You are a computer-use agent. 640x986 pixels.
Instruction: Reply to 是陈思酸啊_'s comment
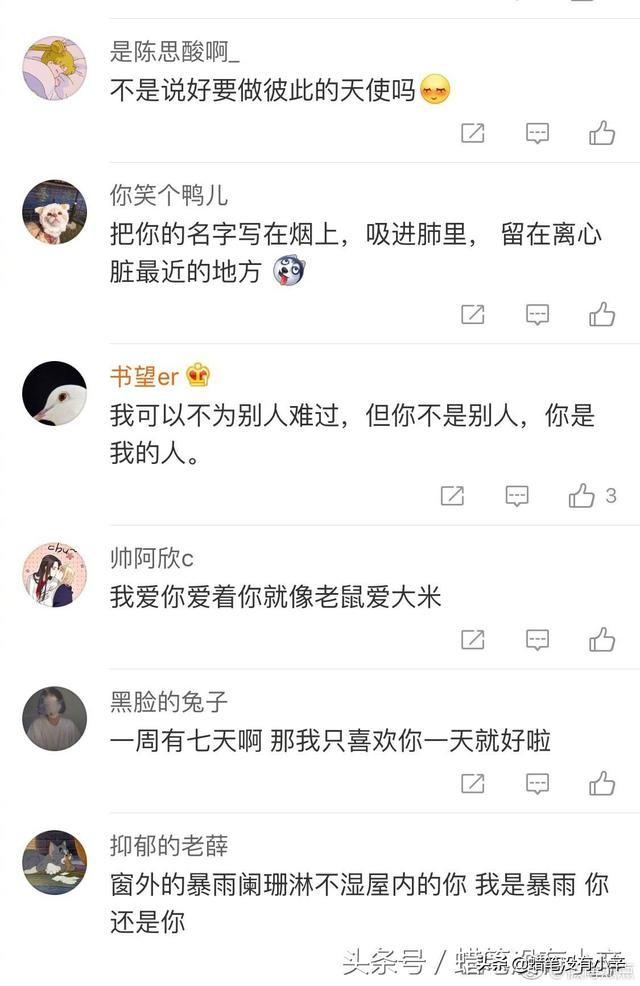pos(537,132)
